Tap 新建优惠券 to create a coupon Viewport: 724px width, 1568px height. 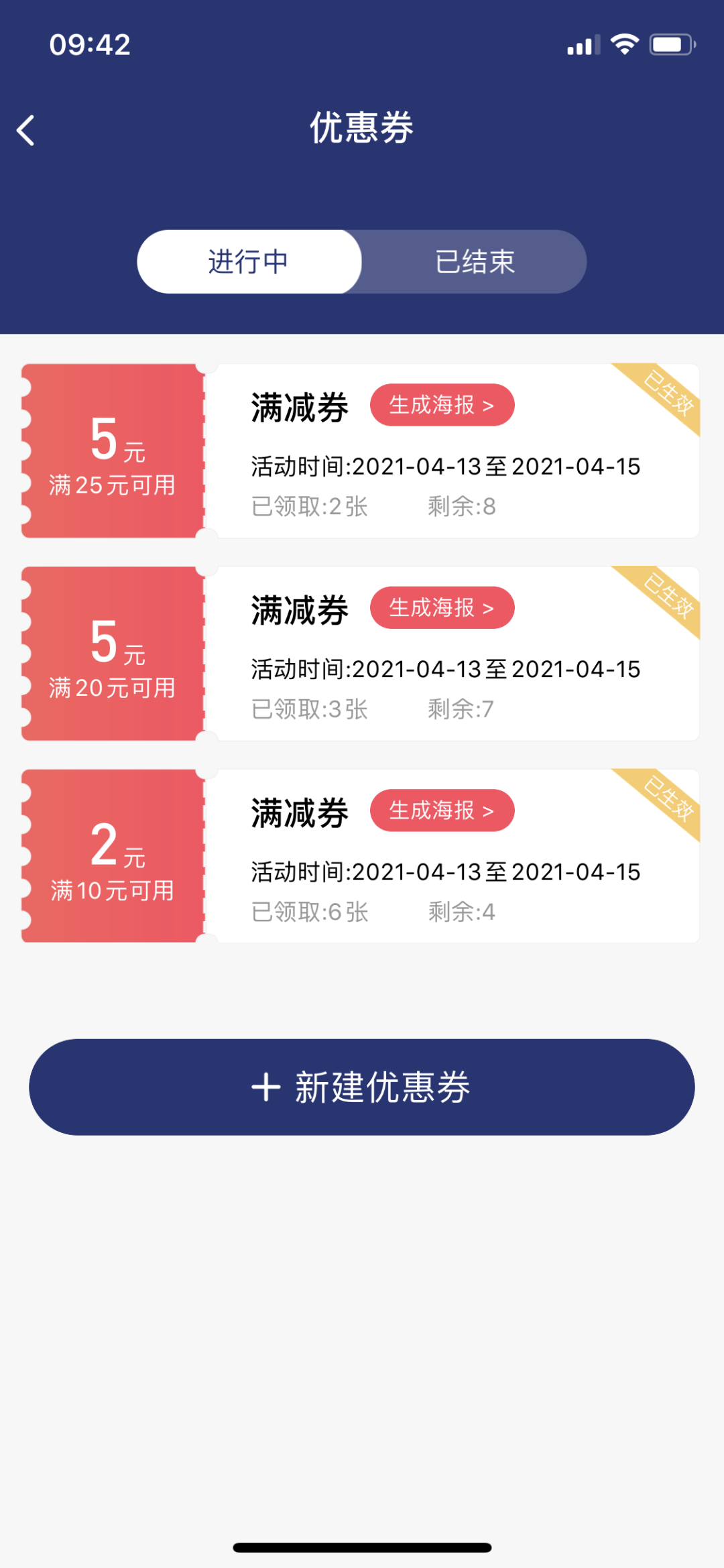pyautogui.click(x=362, y=1087)
